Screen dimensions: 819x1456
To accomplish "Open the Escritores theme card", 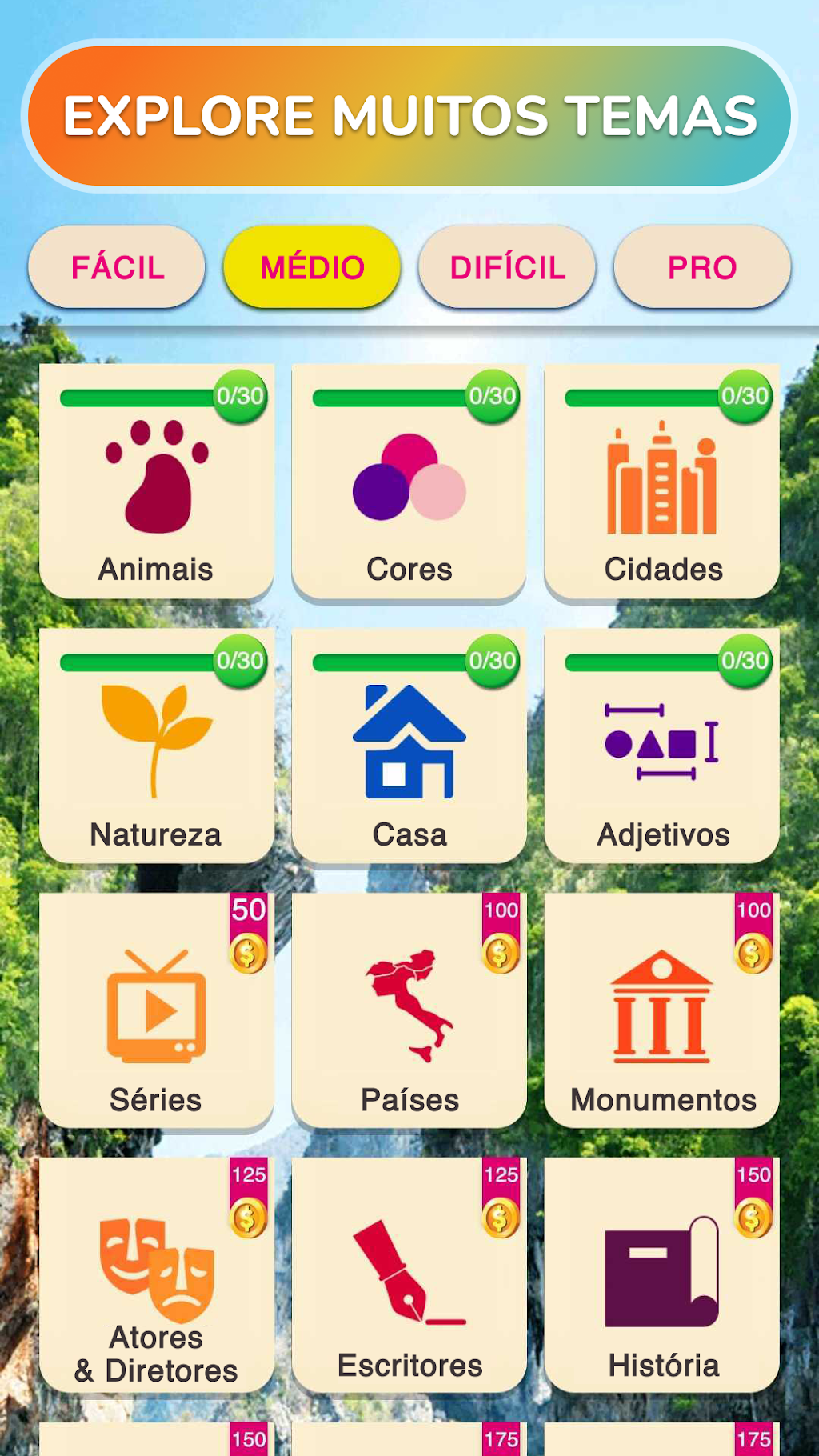I will click(x=409, y=1275).
